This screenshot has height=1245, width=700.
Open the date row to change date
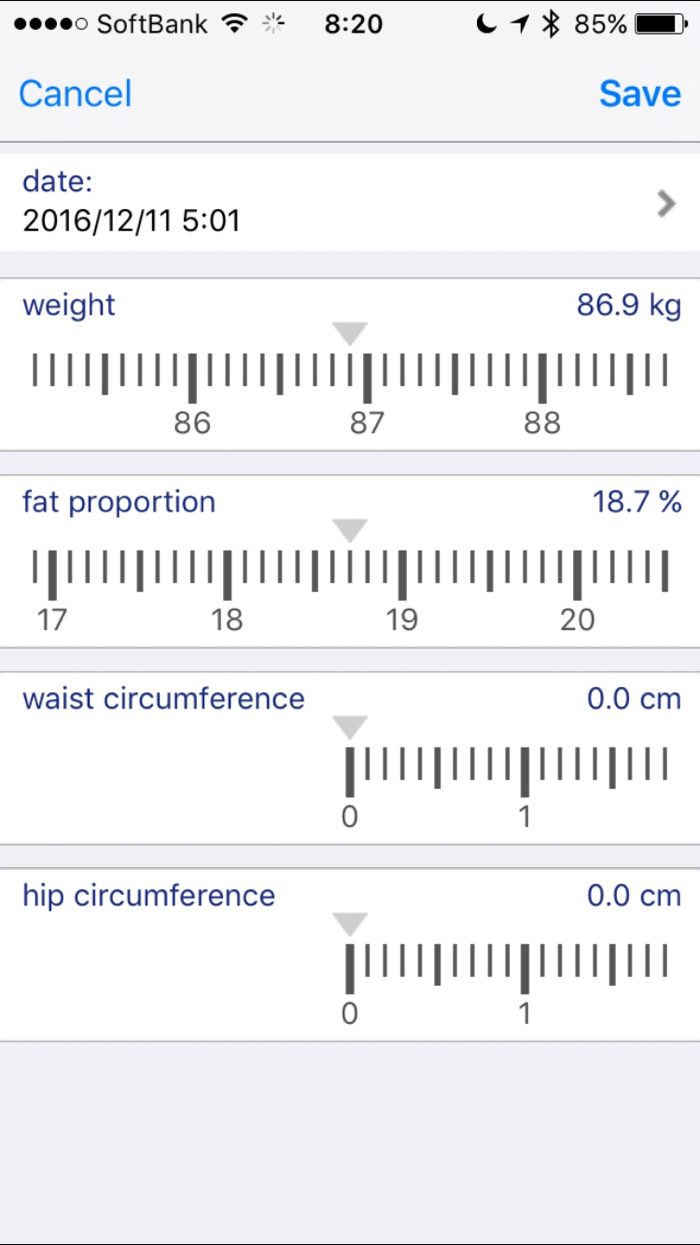(x=350, y=202)
